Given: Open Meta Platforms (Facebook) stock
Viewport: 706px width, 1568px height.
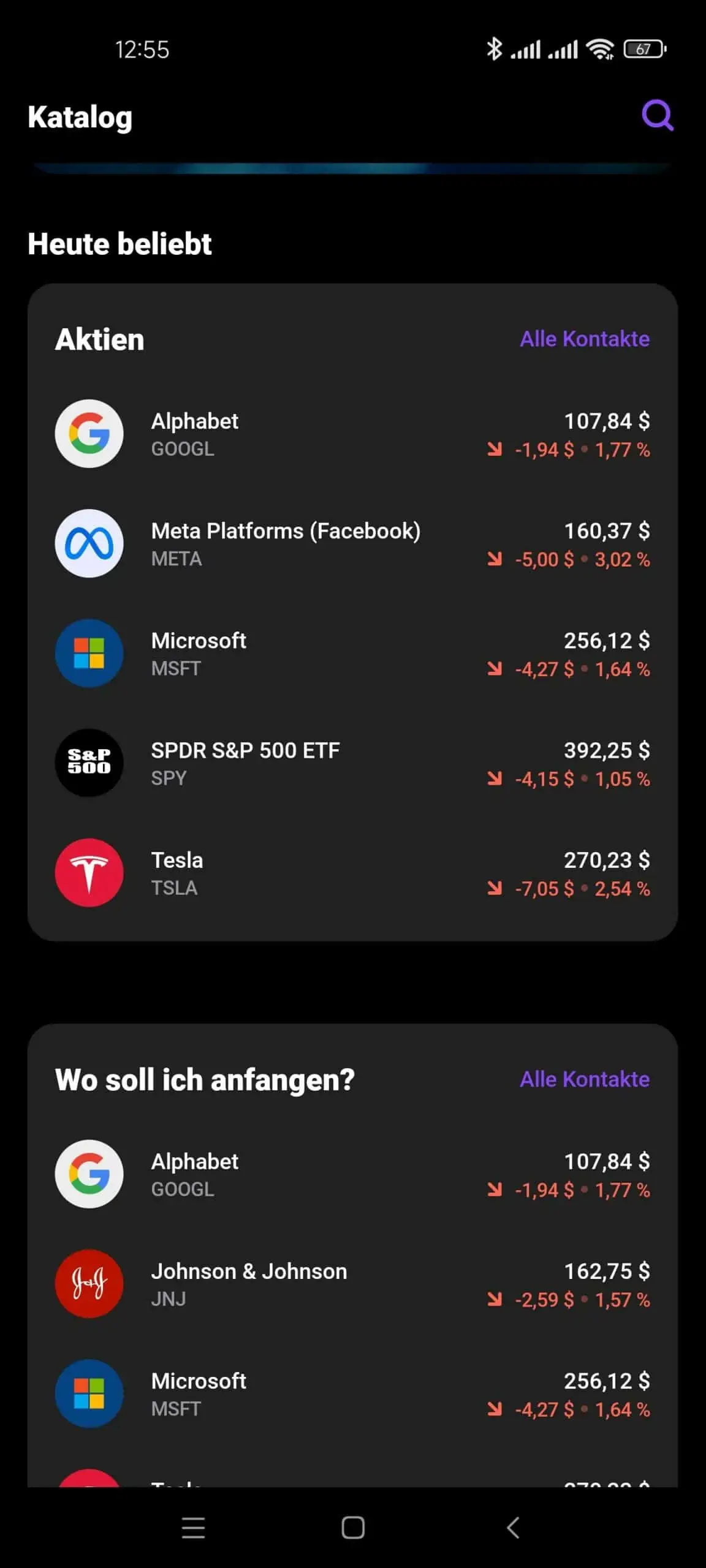Looking at the screenshot, I should click(x=352, y=543).
